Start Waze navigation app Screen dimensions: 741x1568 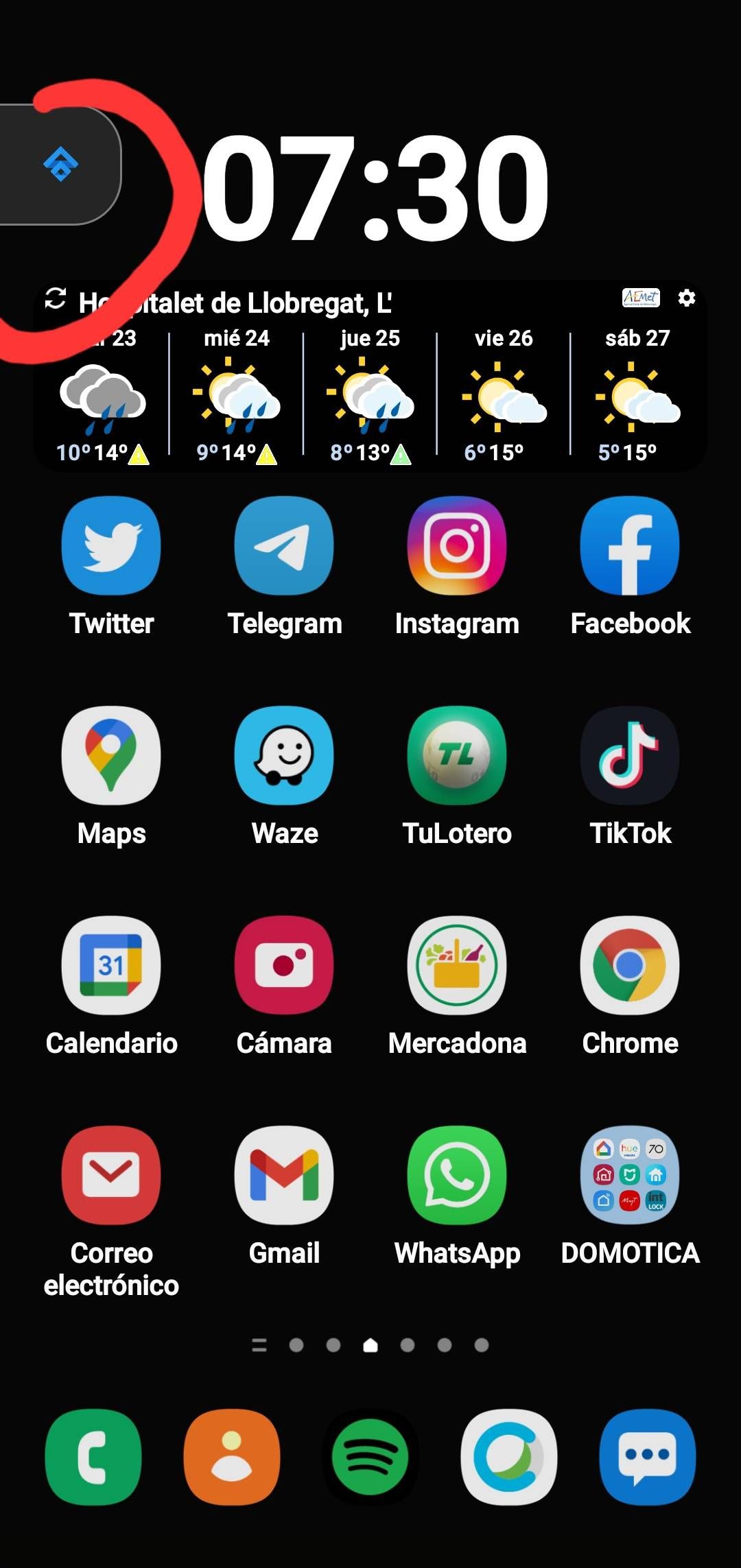point(285,756)
